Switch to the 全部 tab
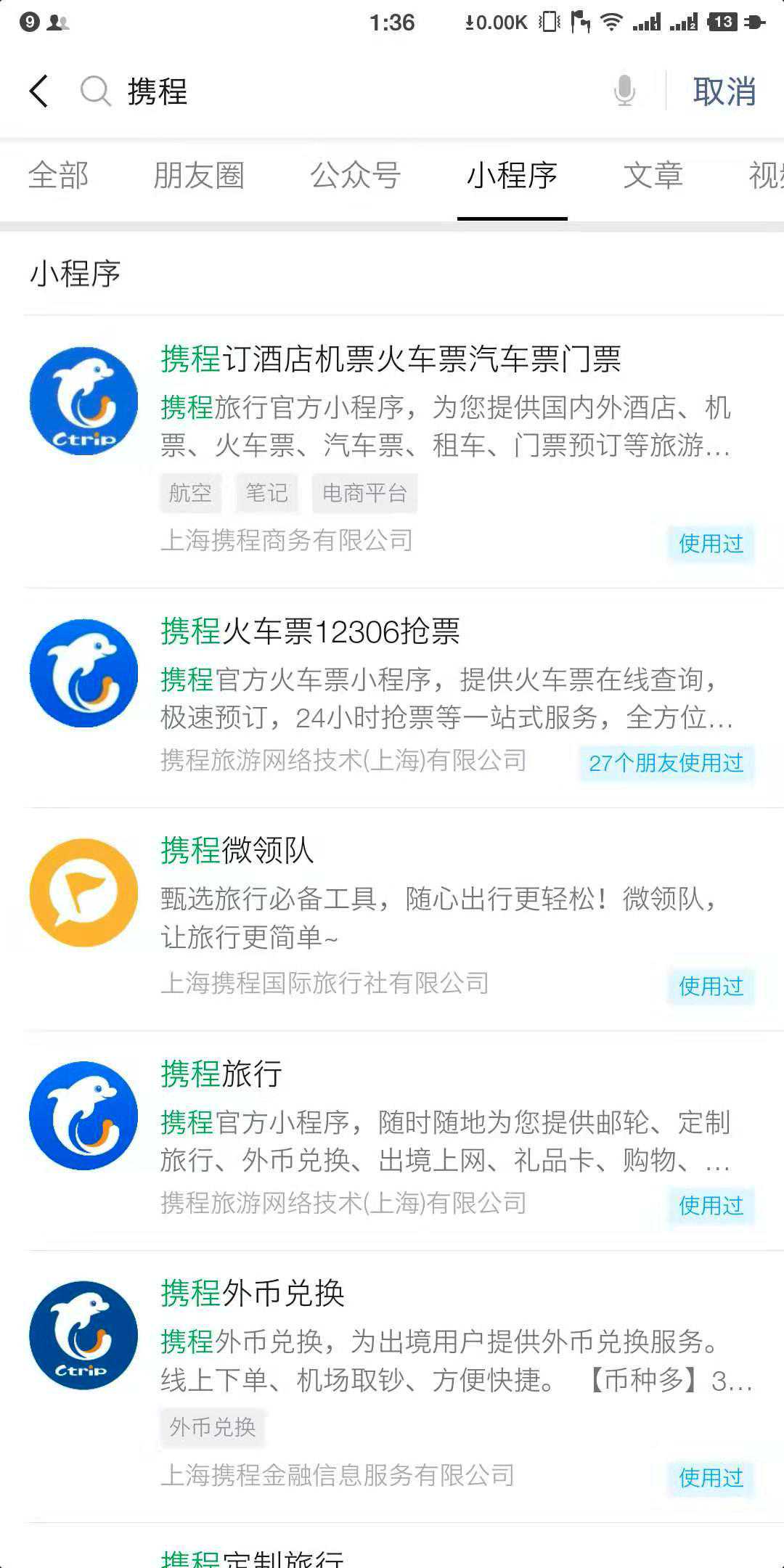This screenshot has width=784, height=1568. [x=58, y=176]
